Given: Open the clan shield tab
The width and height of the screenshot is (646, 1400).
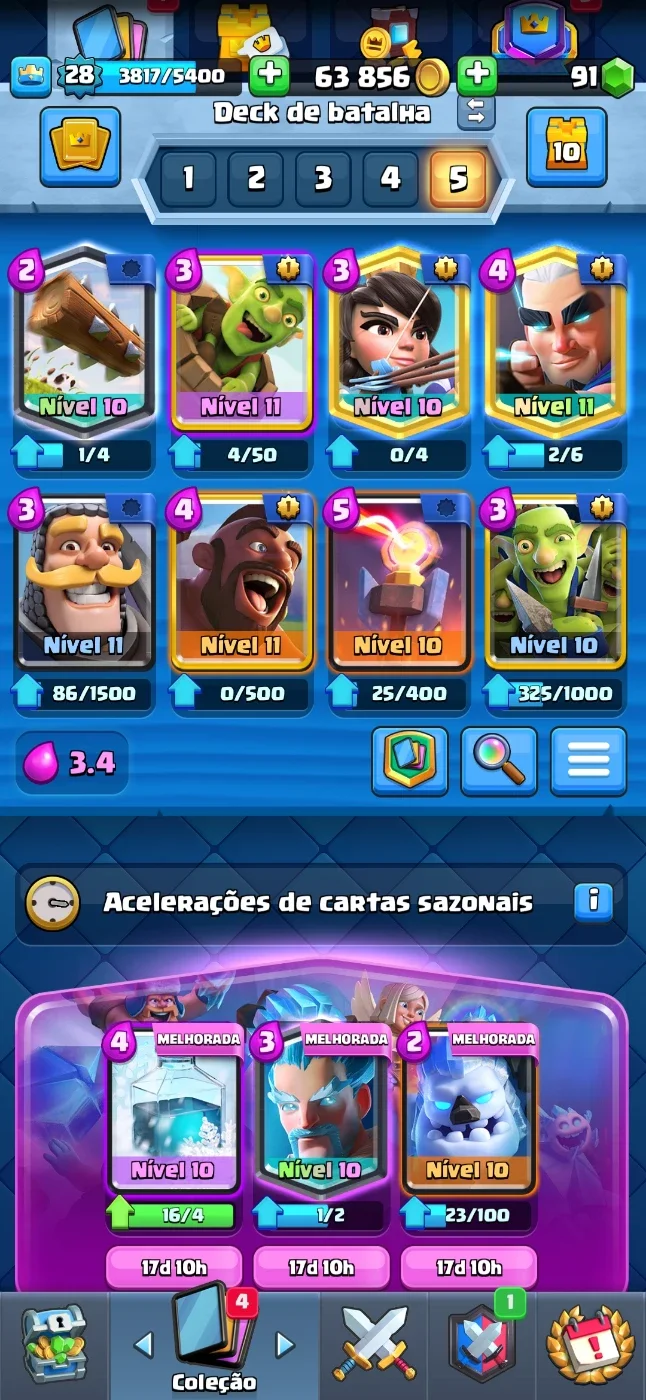Looking at the screenshot, I should pos(482,1345).
